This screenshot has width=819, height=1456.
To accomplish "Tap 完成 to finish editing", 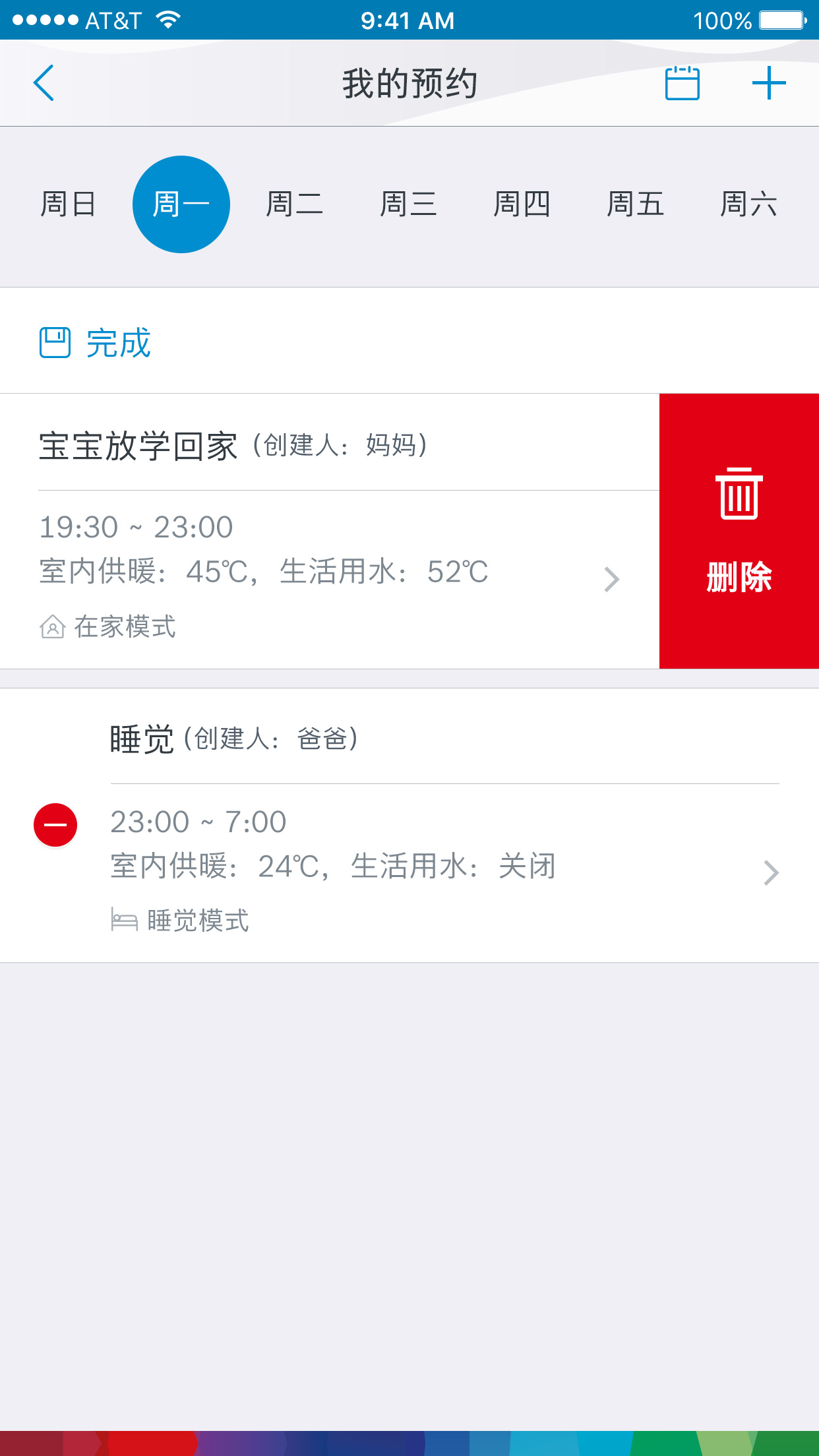I will coord(96,343).
